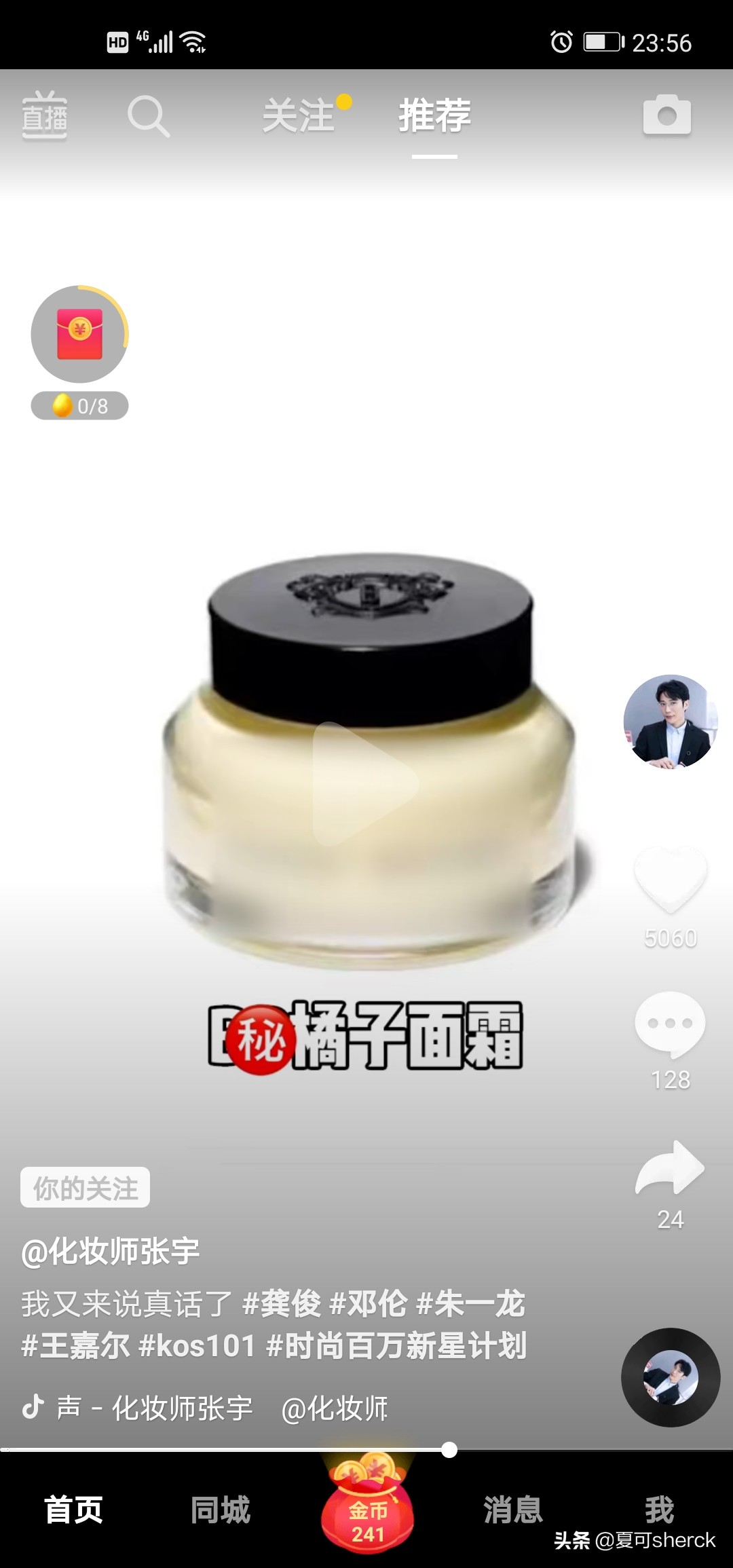
Task: Tap the 消息 messages icon in bottom bar
Action: coord(512,1507)
